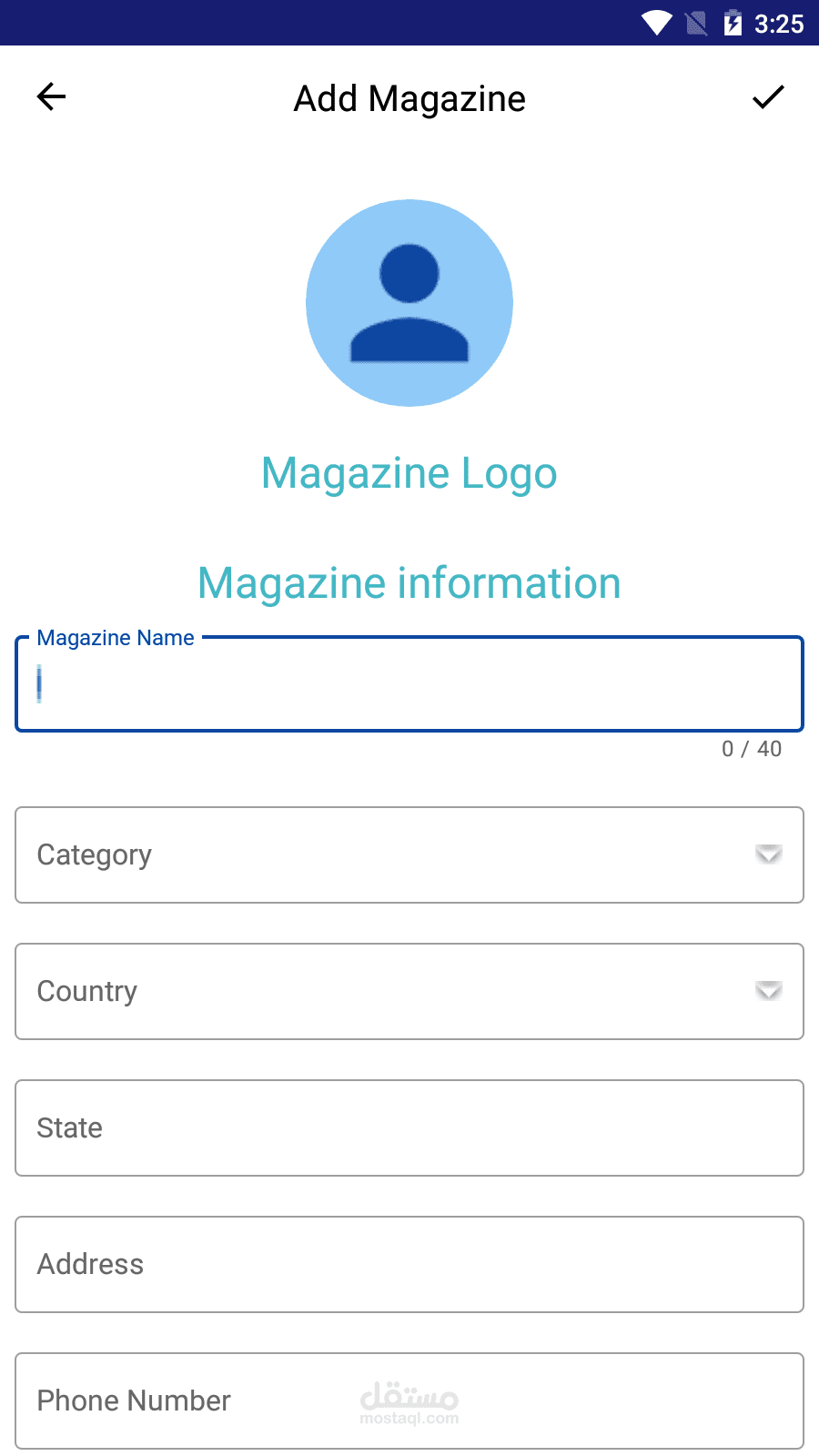Confirm with the checkmark icon
The height and width of the screenshot is (1456, 819).
768,96
